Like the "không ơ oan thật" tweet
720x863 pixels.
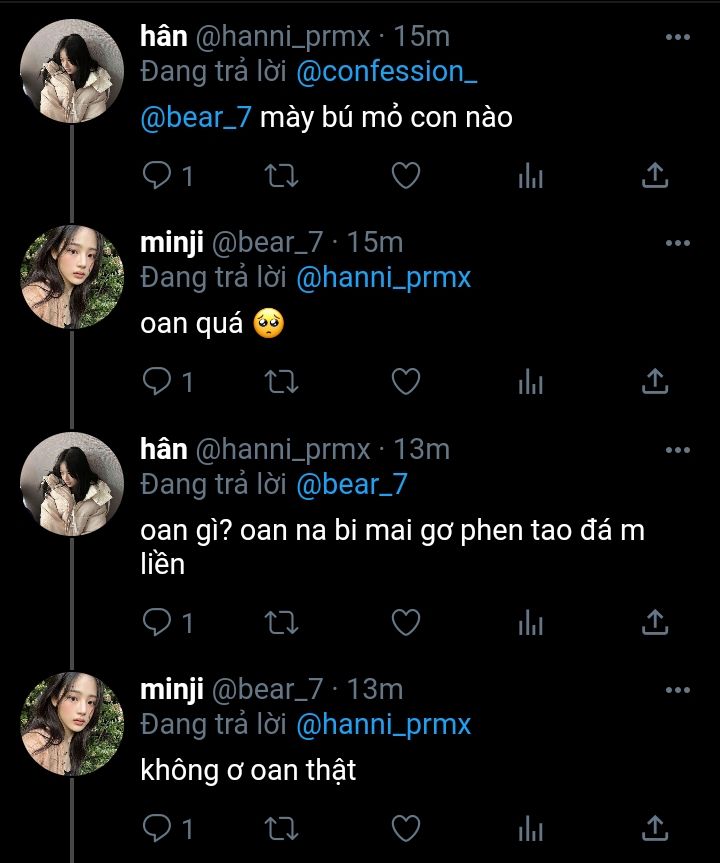click(x=404, y=827)
